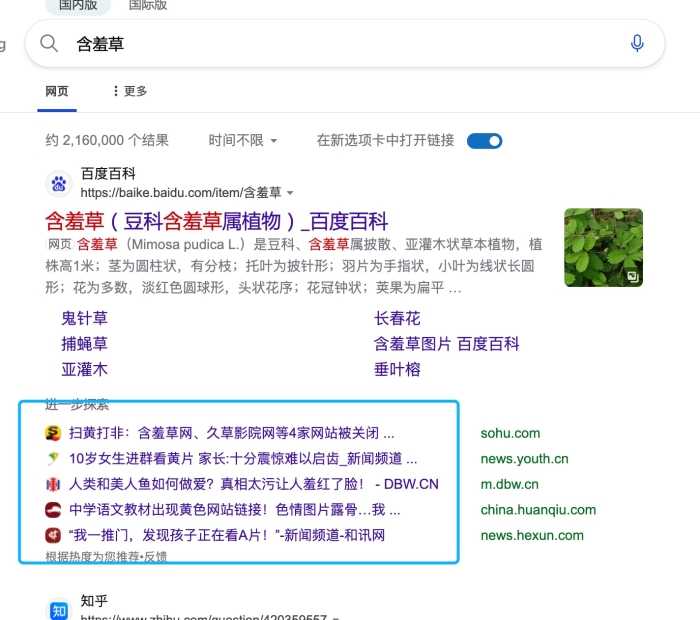
Task: Open 含羞草图片 百度百科 link
Action: click(x=446, y=343)
